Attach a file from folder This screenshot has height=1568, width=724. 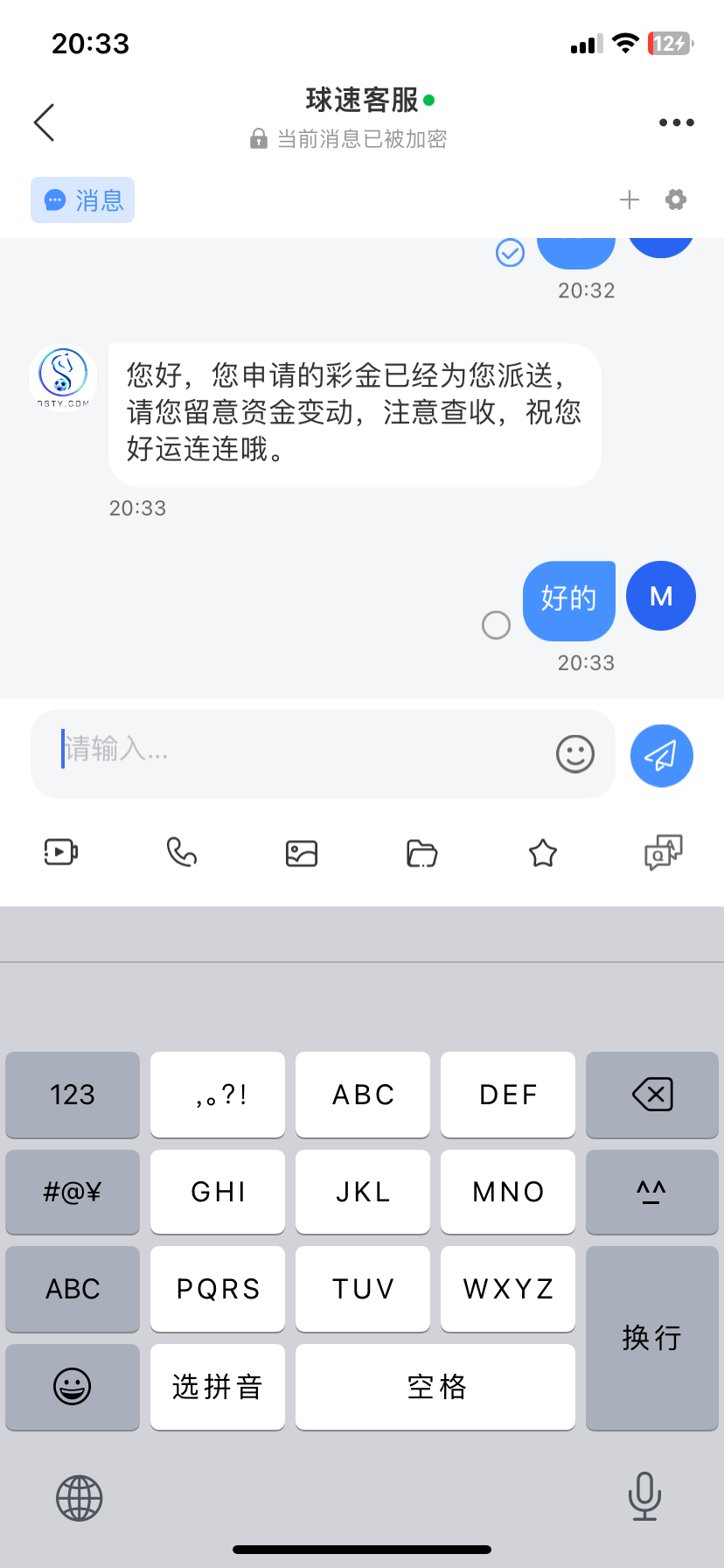click(422, 853)
